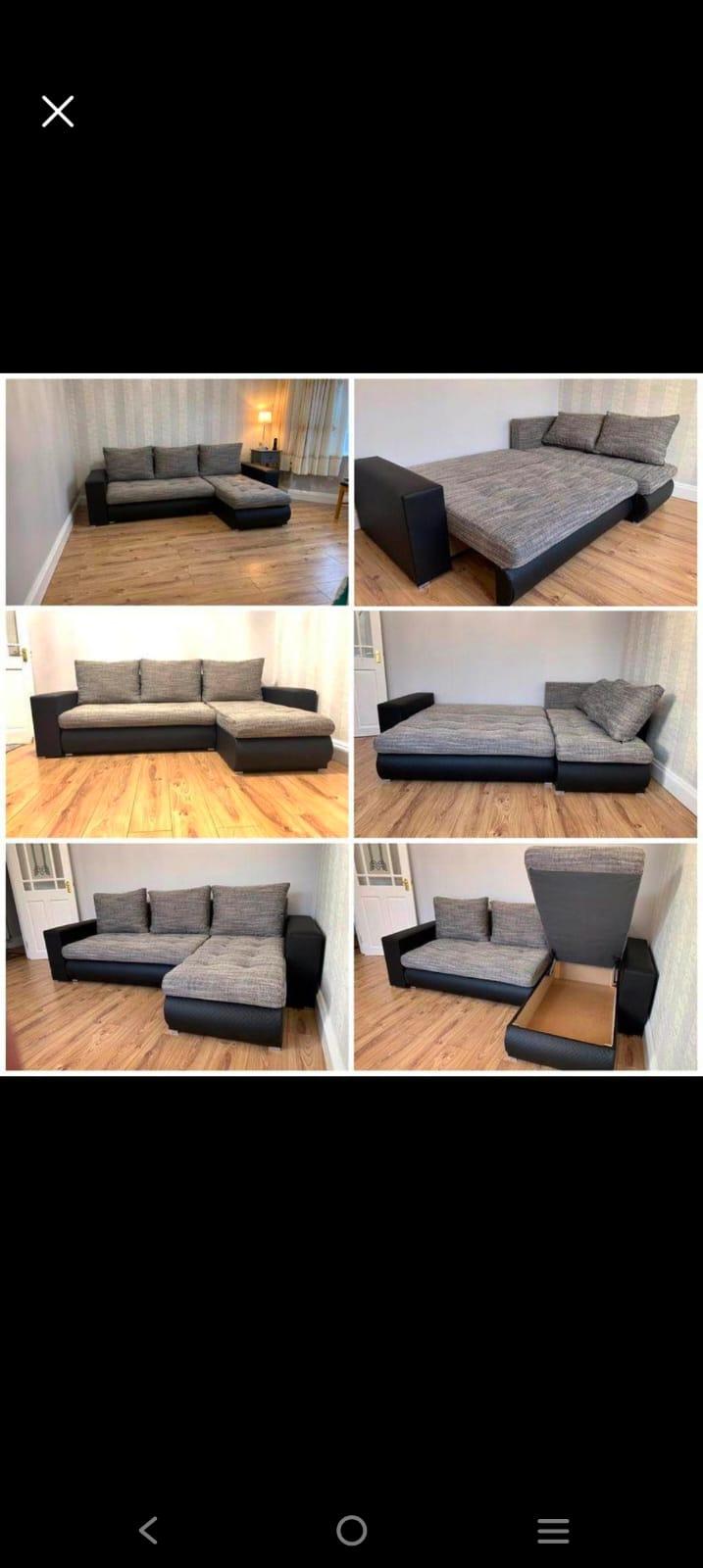Open the recent apps view
This screenshot has height=1568, width=703.
tap(553, 1530)
